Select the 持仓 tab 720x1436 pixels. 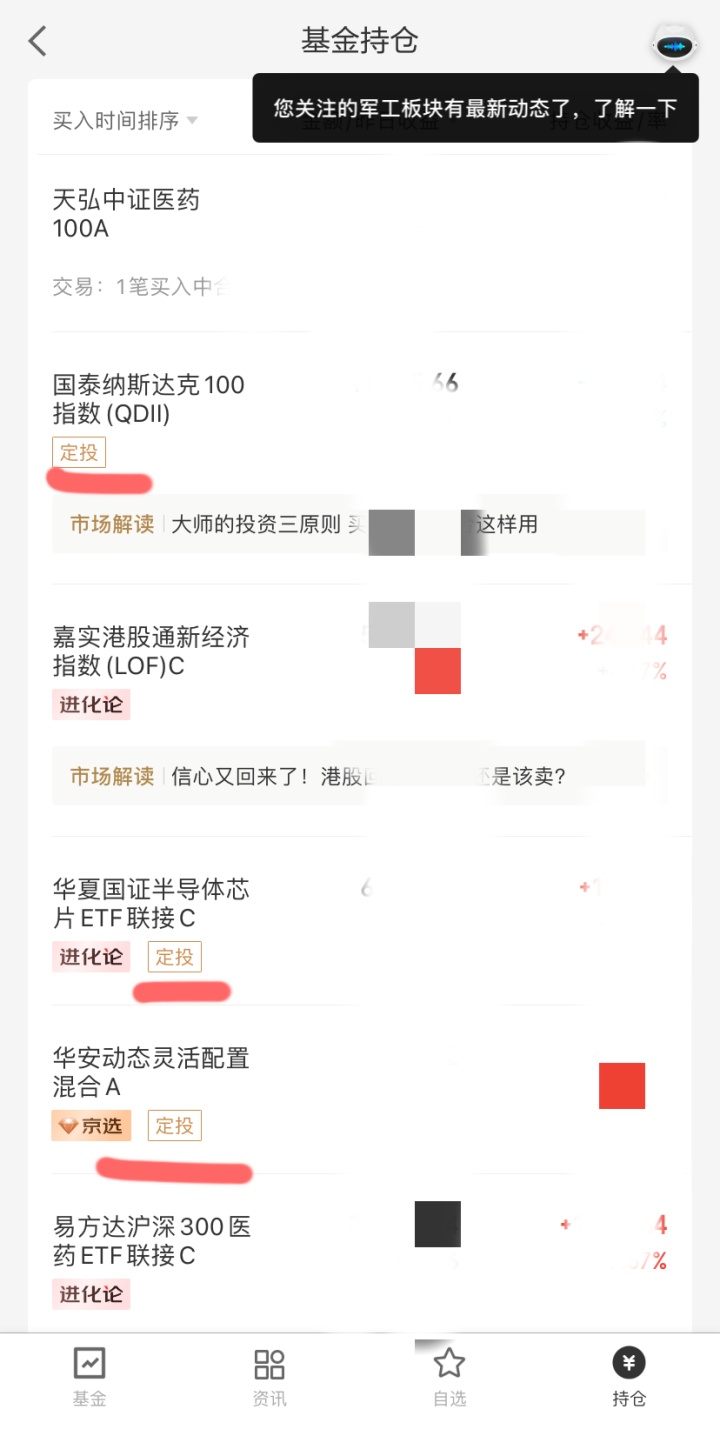coord(629,1377)
